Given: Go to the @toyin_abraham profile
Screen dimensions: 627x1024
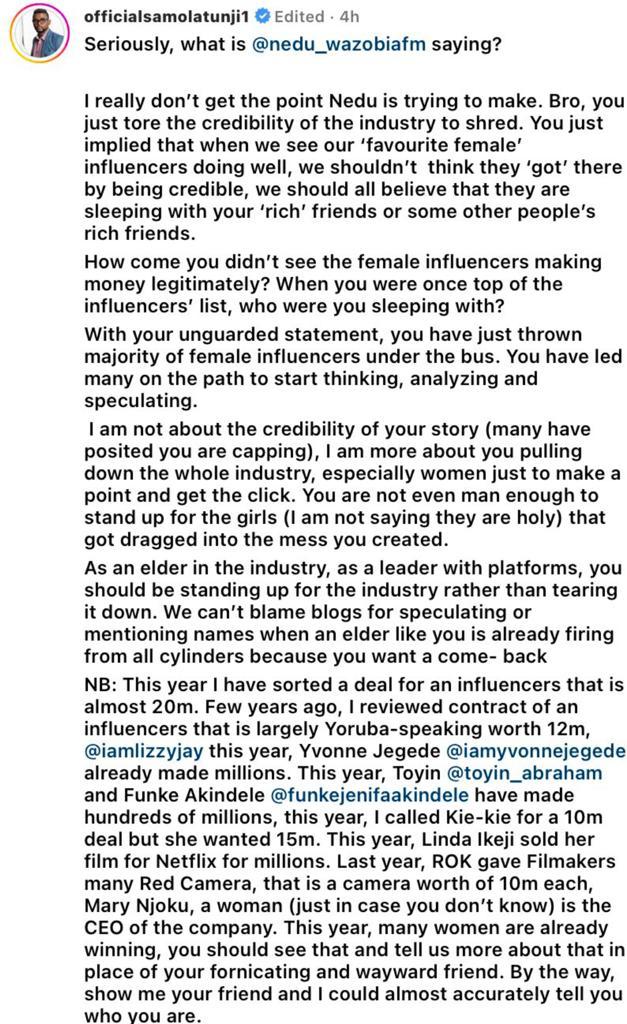Looking at the screenshot, I should coord(524,773).
